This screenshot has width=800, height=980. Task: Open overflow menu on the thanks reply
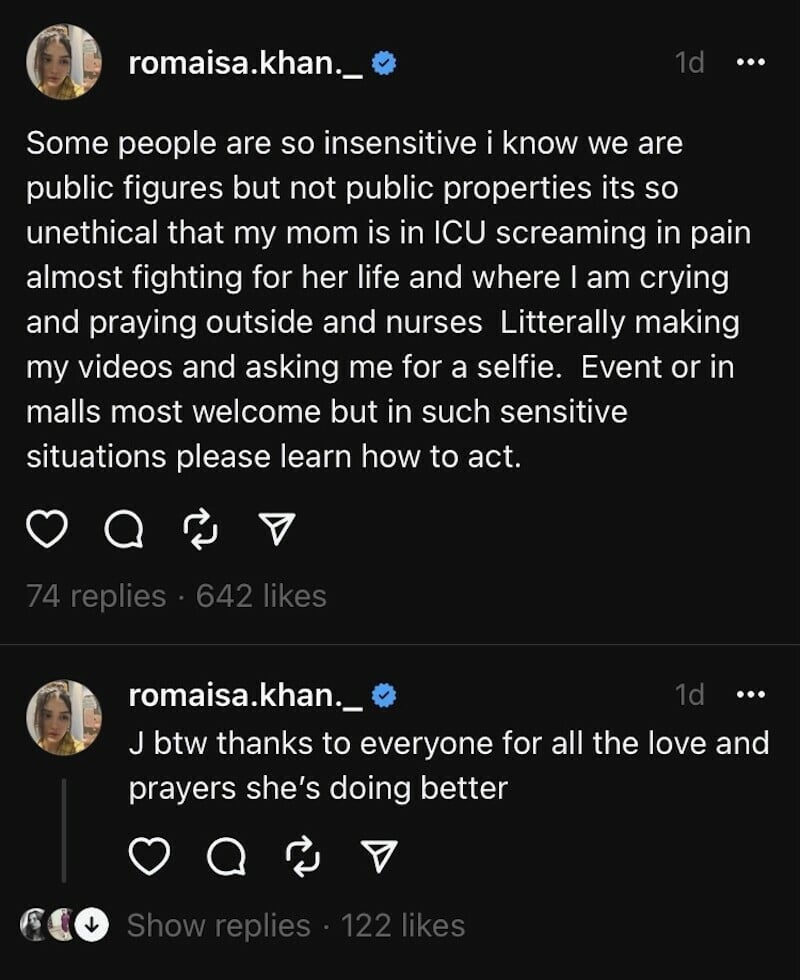tap(749, 695)
